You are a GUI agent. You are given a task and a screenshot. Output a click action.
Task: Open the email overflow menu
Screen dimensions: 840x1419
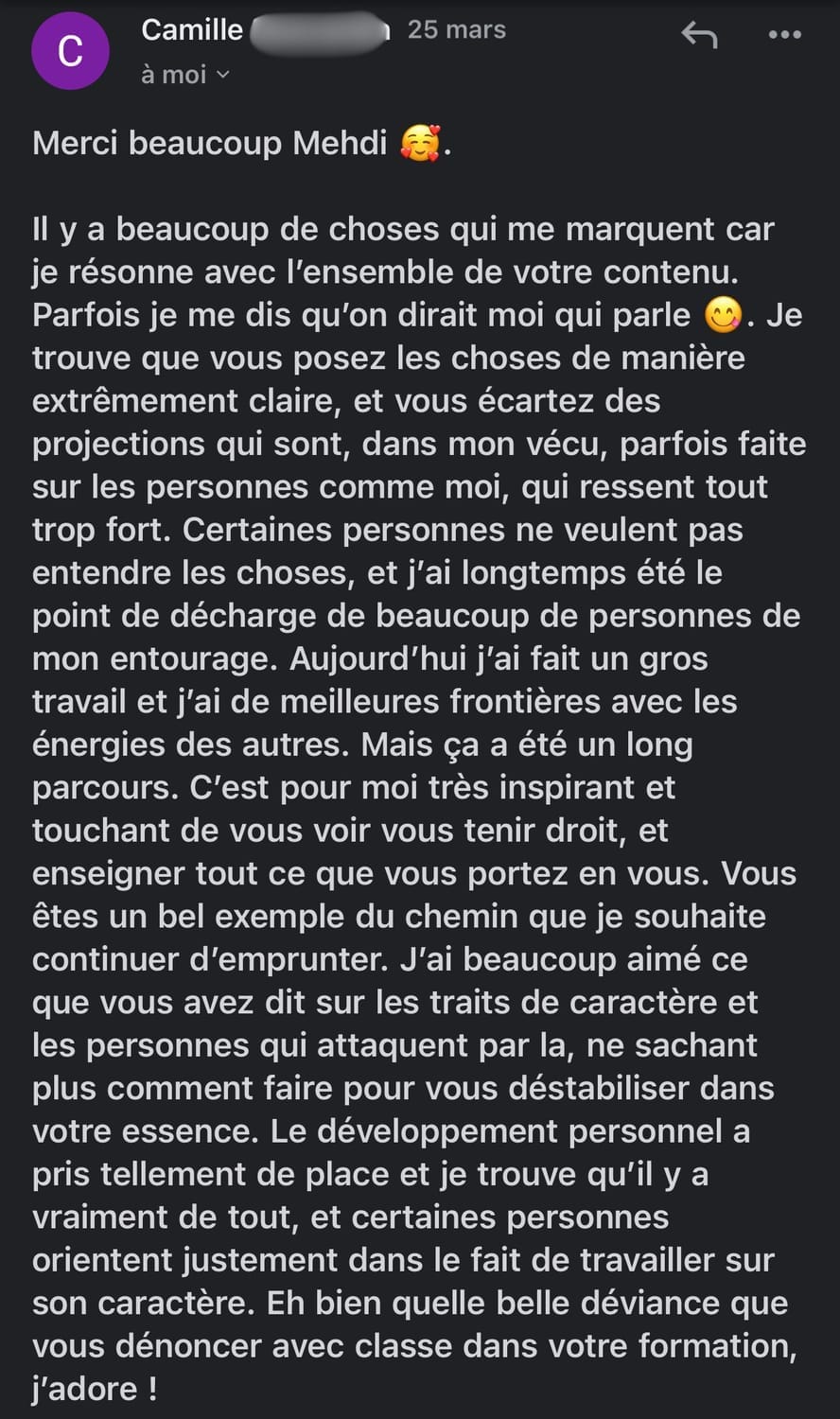(x=784, y=36)
